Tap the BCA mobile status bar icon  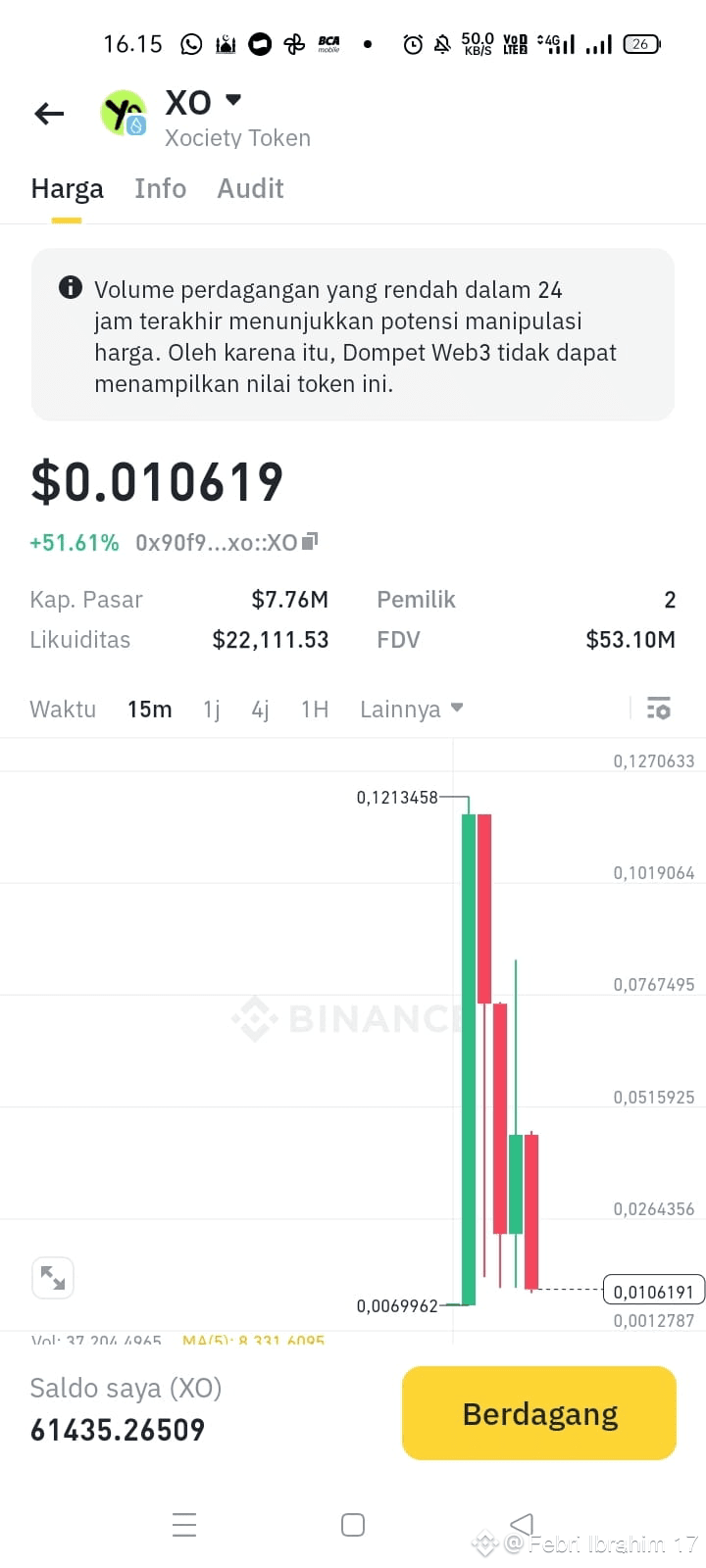point(327,43)
